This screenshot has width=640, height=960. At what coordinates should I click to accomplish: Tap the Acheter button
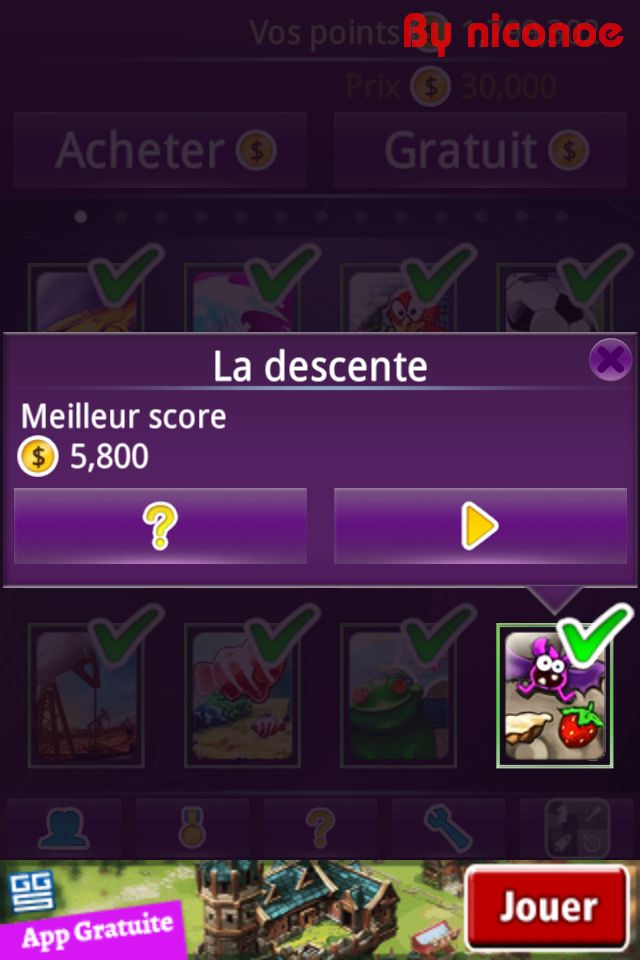[x=160, y=150]
